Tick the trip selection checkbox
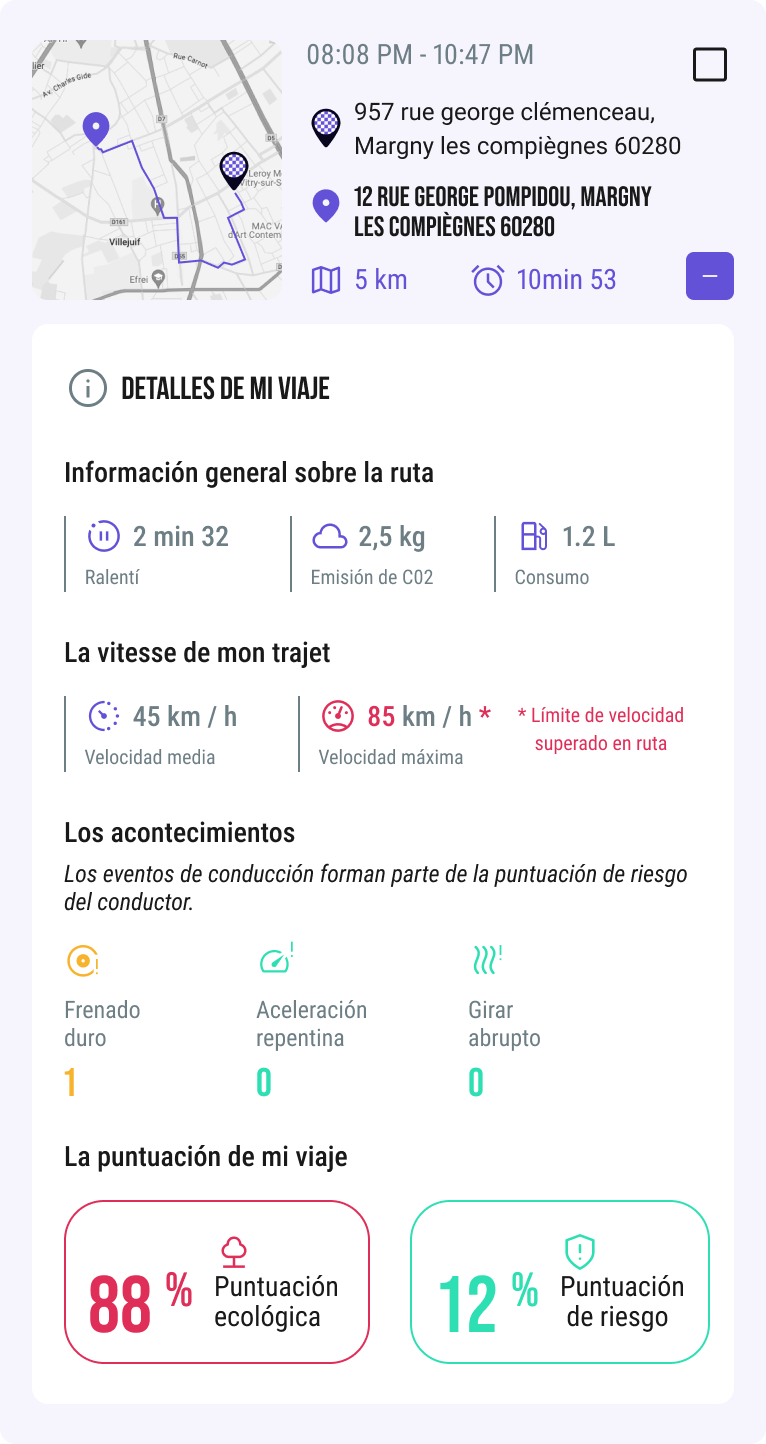The image size is (766, 1444). click(710, 65)
